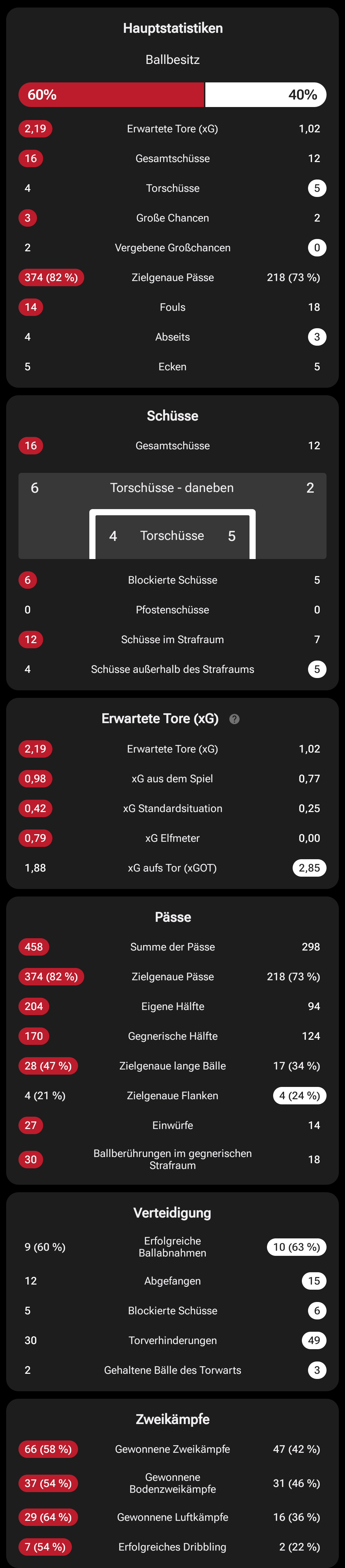Screen dimensions: 345x1568
Task: Open the xG help question mark icon
Action: [234, 719]
